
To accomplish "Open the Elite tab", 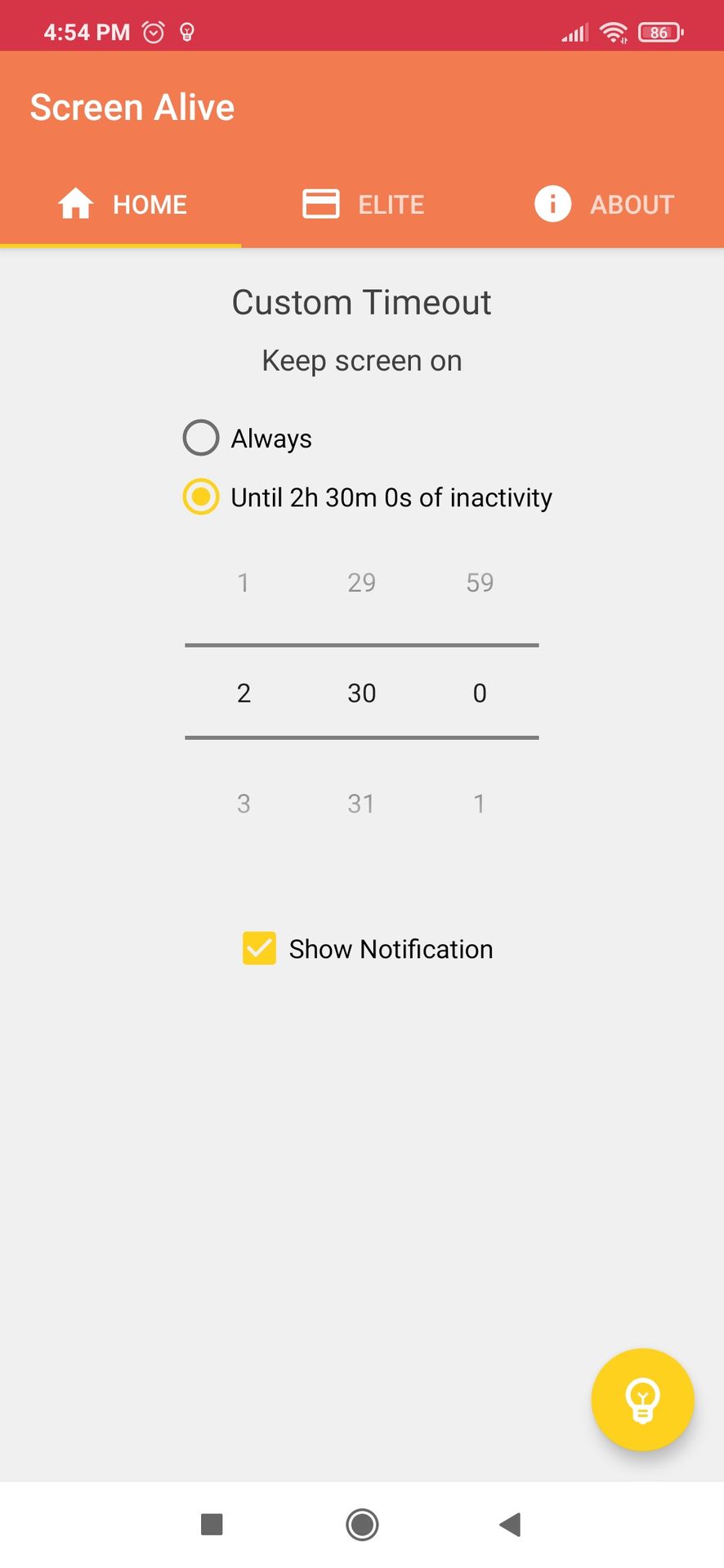I will (x=363, y=204).
